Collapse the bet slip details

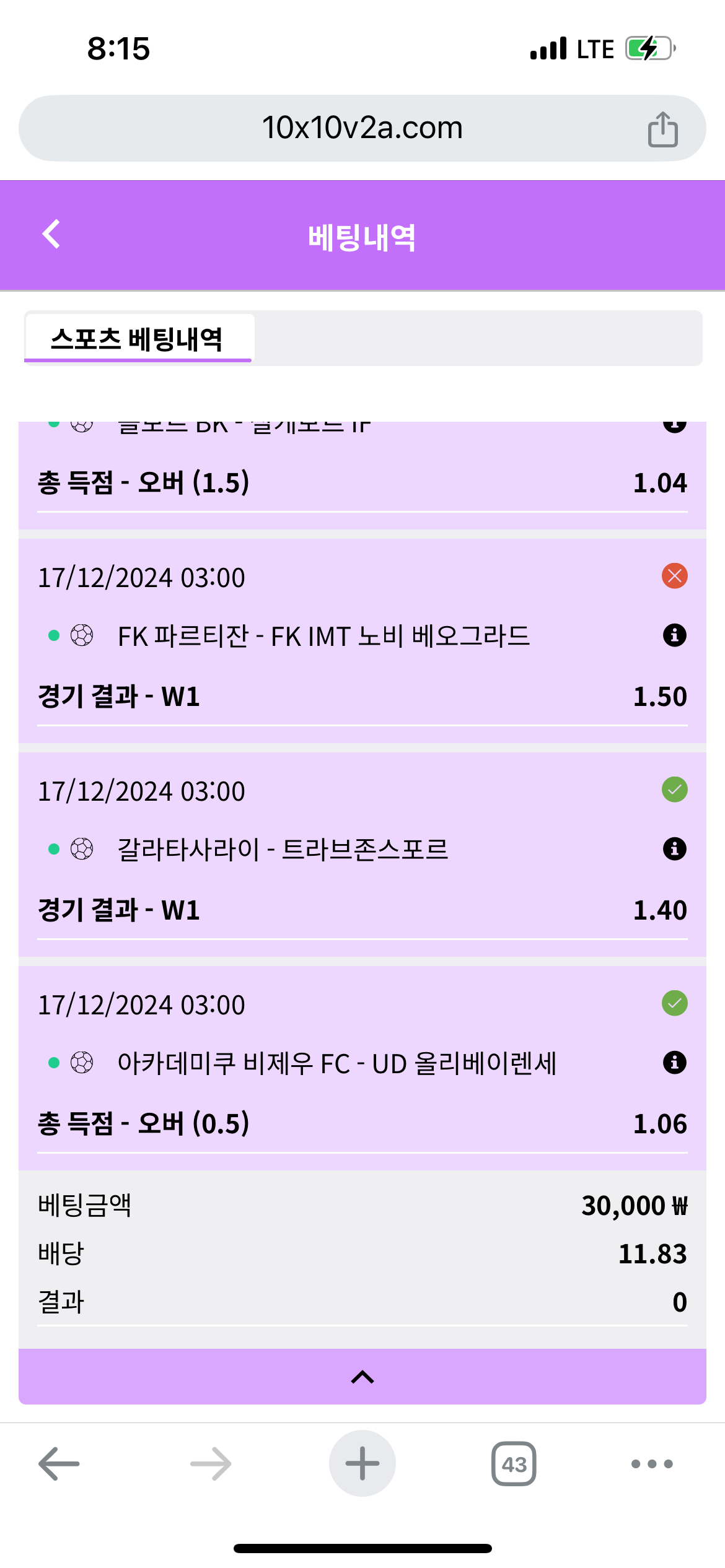pos(362,1377)
